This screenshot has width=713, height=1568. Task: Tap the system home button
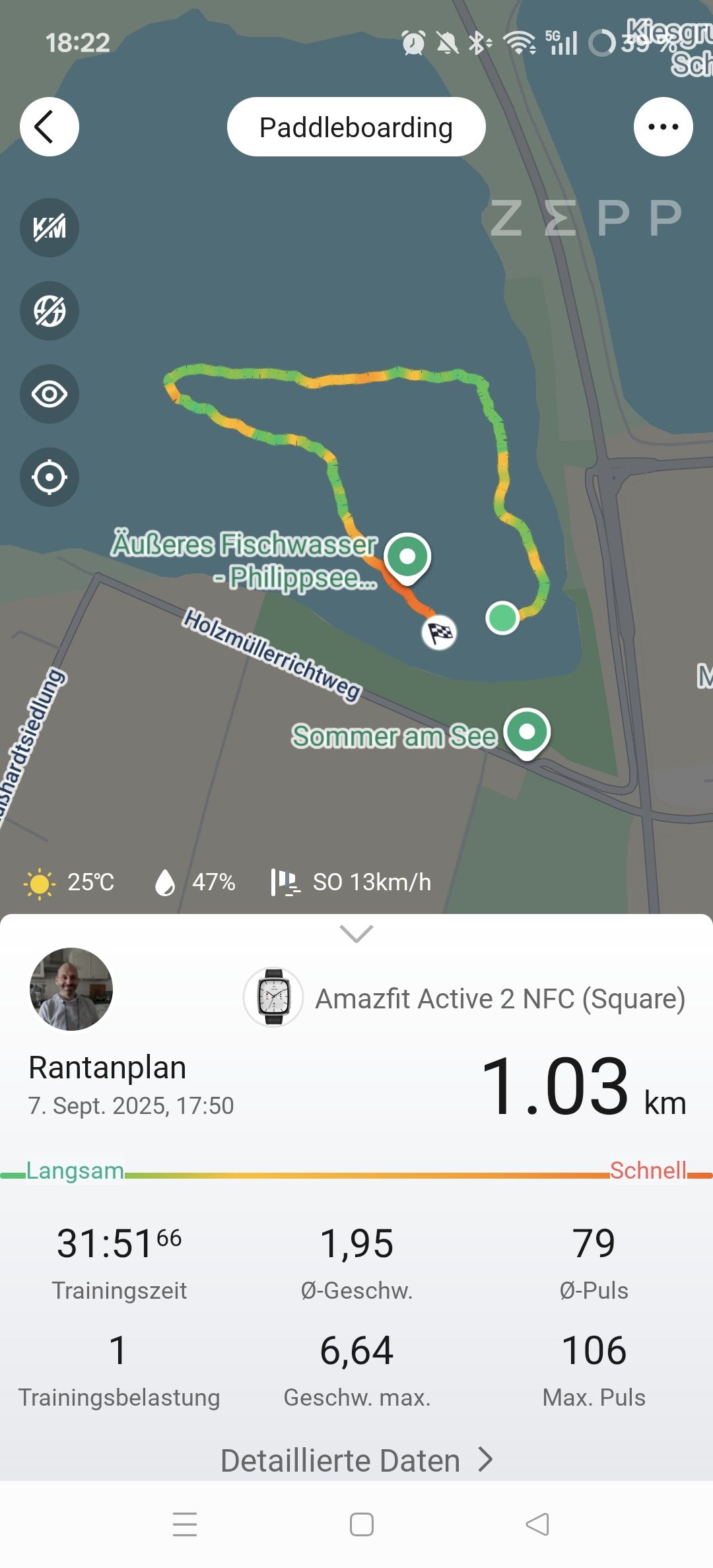point(361,1524)
